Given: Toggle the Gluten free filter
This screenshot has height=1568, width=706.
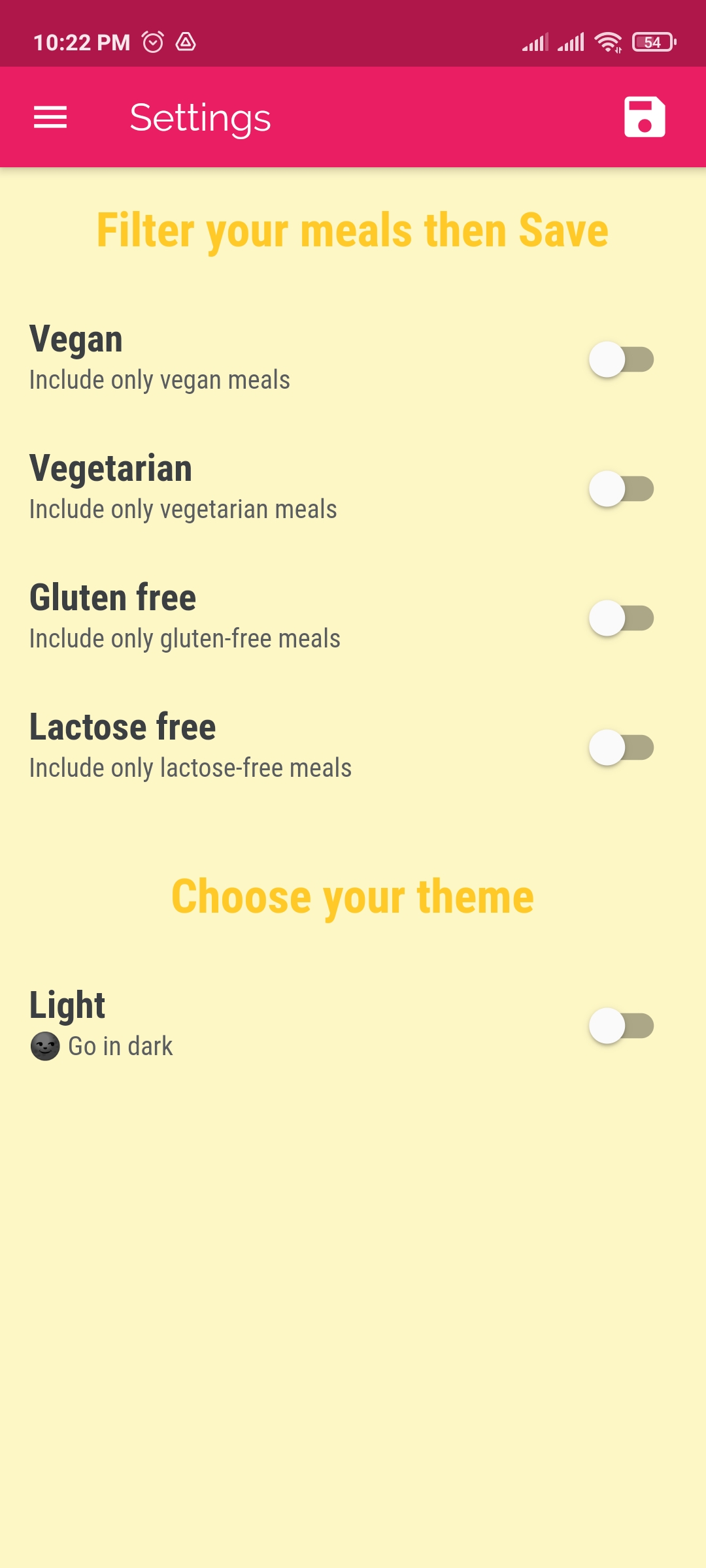Looking at the screenshot, I should click(621, 618).
